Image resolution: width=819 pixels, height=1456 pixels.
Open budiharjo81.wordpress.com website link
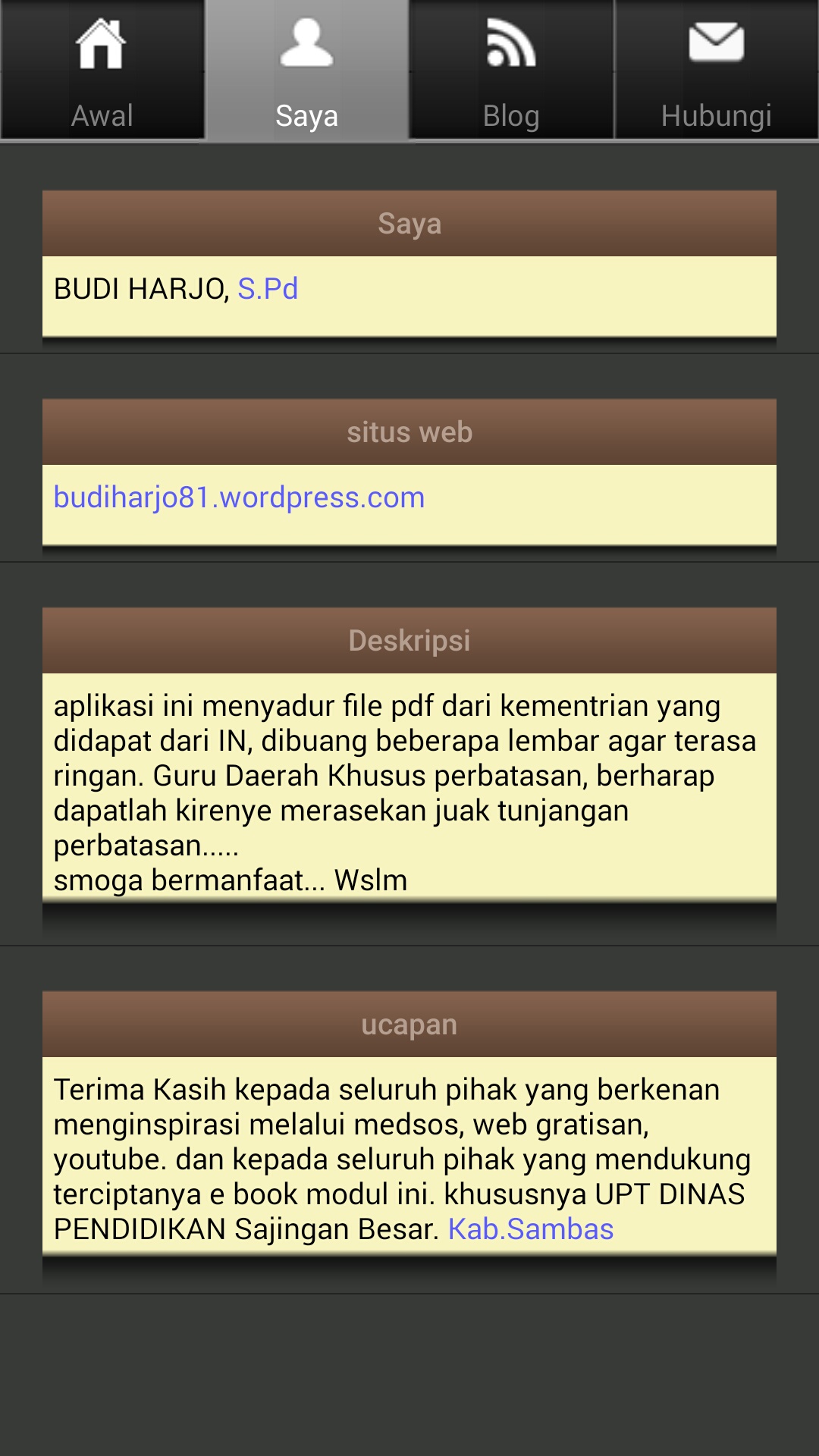coord(239,497)
